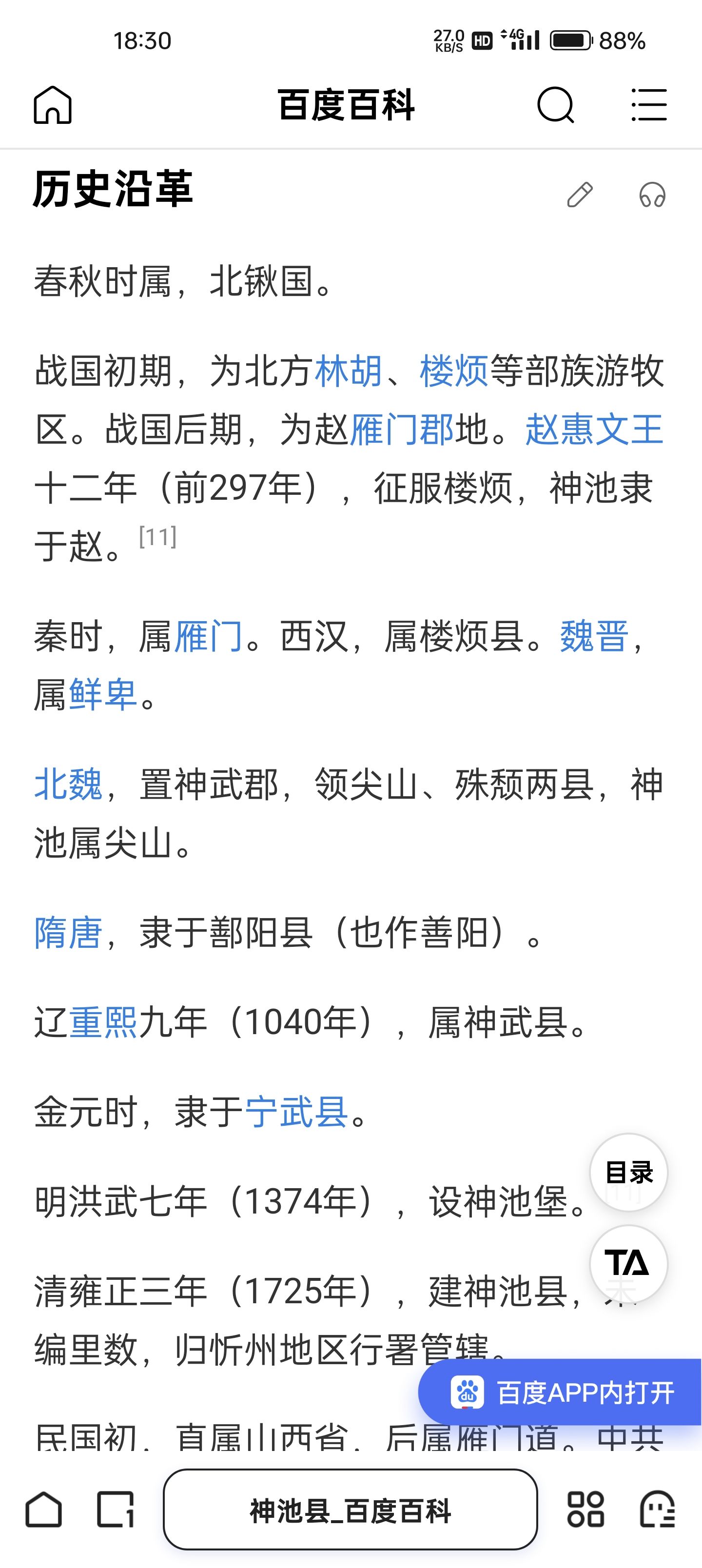
Task: Open the 隋唐 link
Action: click(x=68, y=933)
